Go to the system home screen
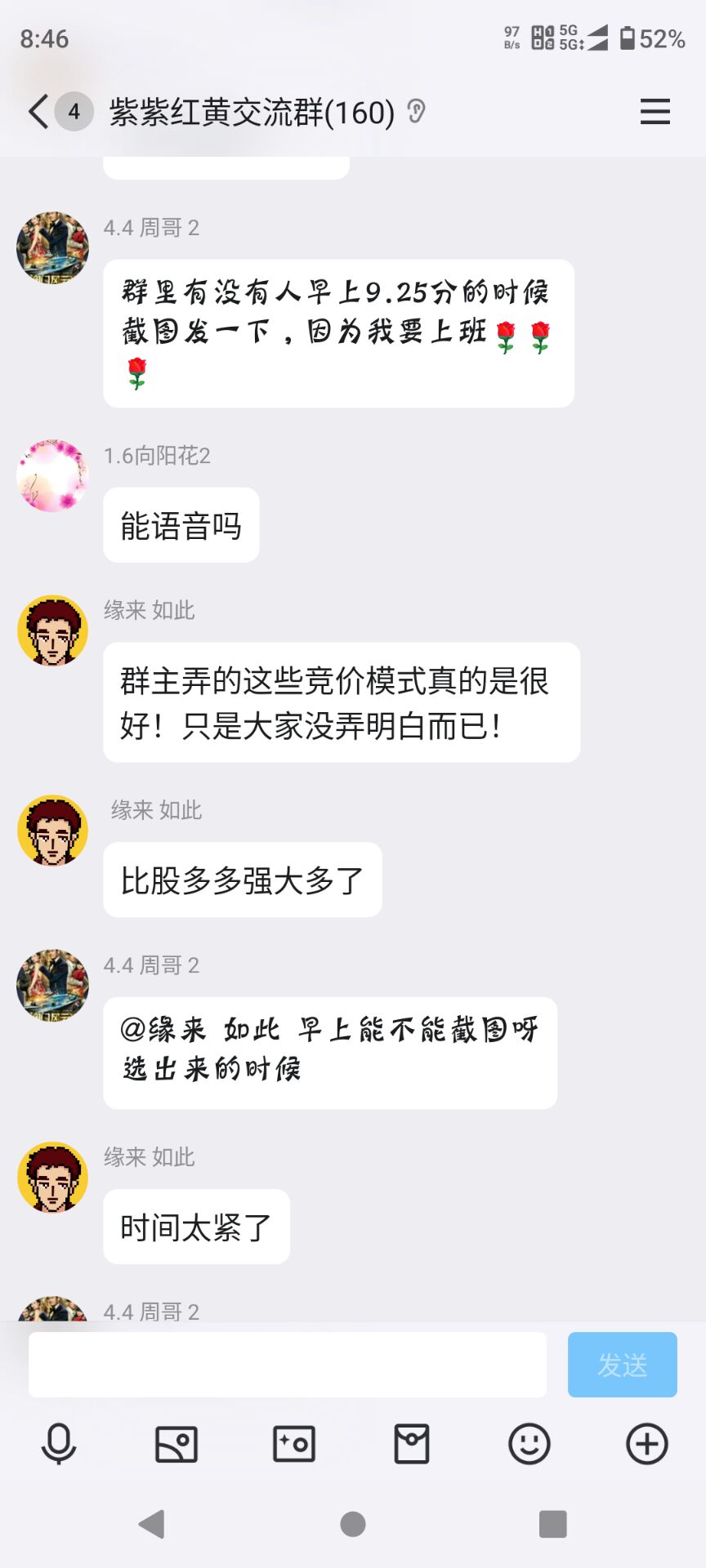 point(353,1524)
